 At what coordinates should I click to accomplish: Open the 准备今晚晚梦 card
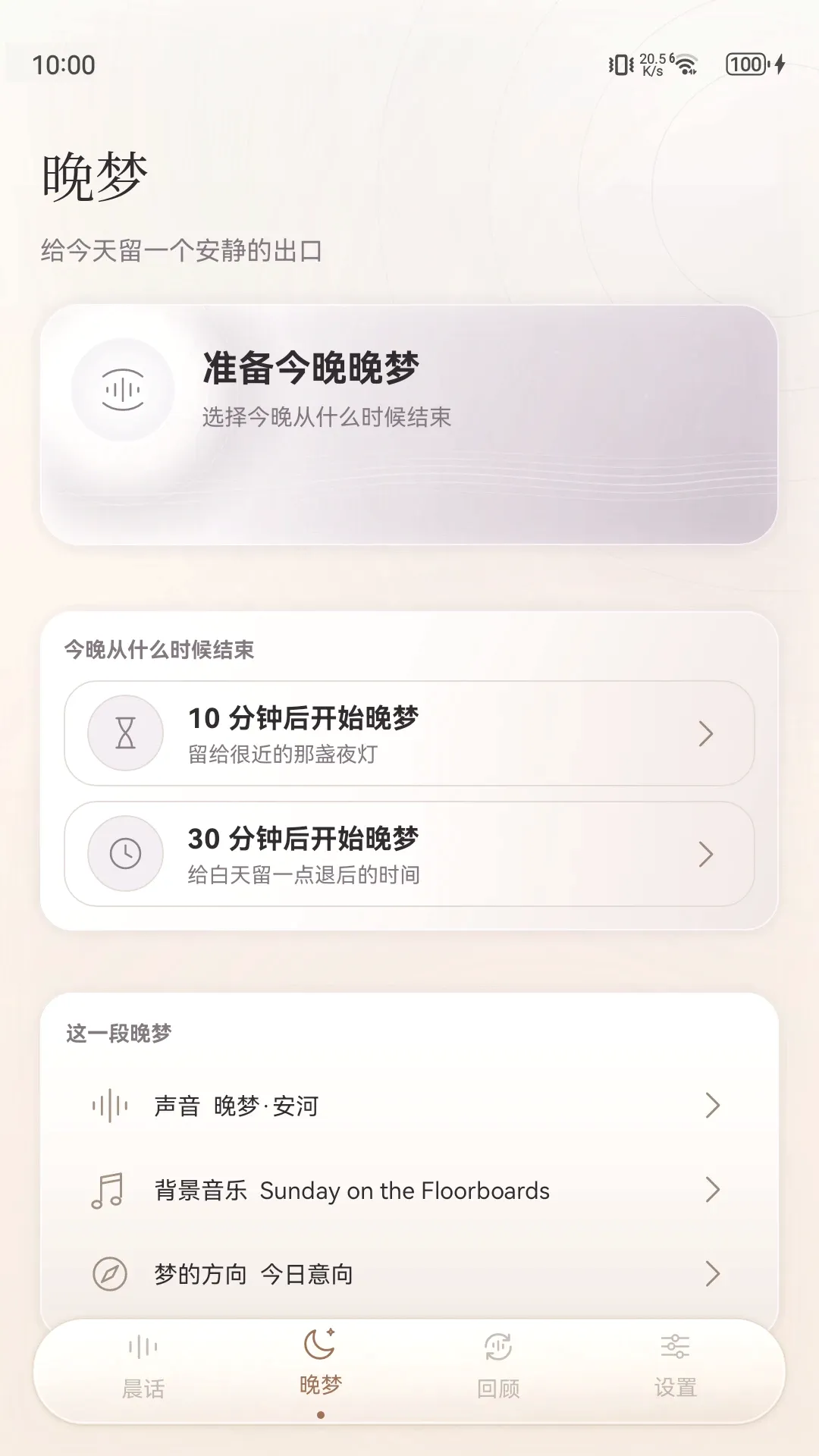pos(409,425)
